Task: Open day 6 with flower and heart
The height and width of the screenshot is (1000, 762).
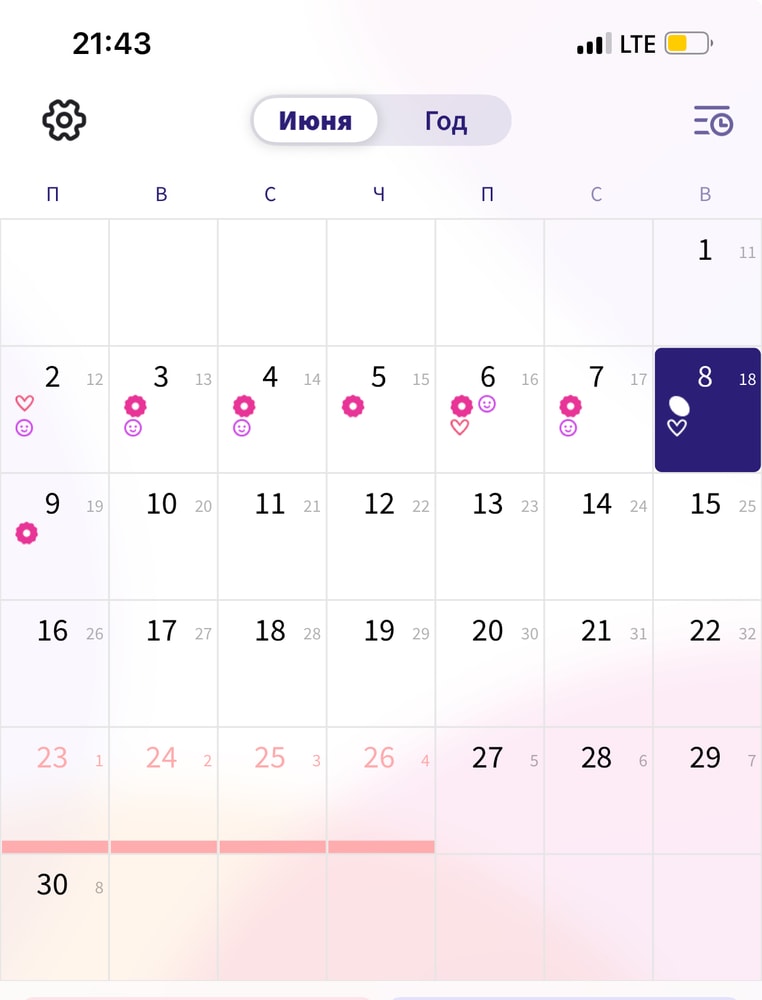Action: (489, 409)
